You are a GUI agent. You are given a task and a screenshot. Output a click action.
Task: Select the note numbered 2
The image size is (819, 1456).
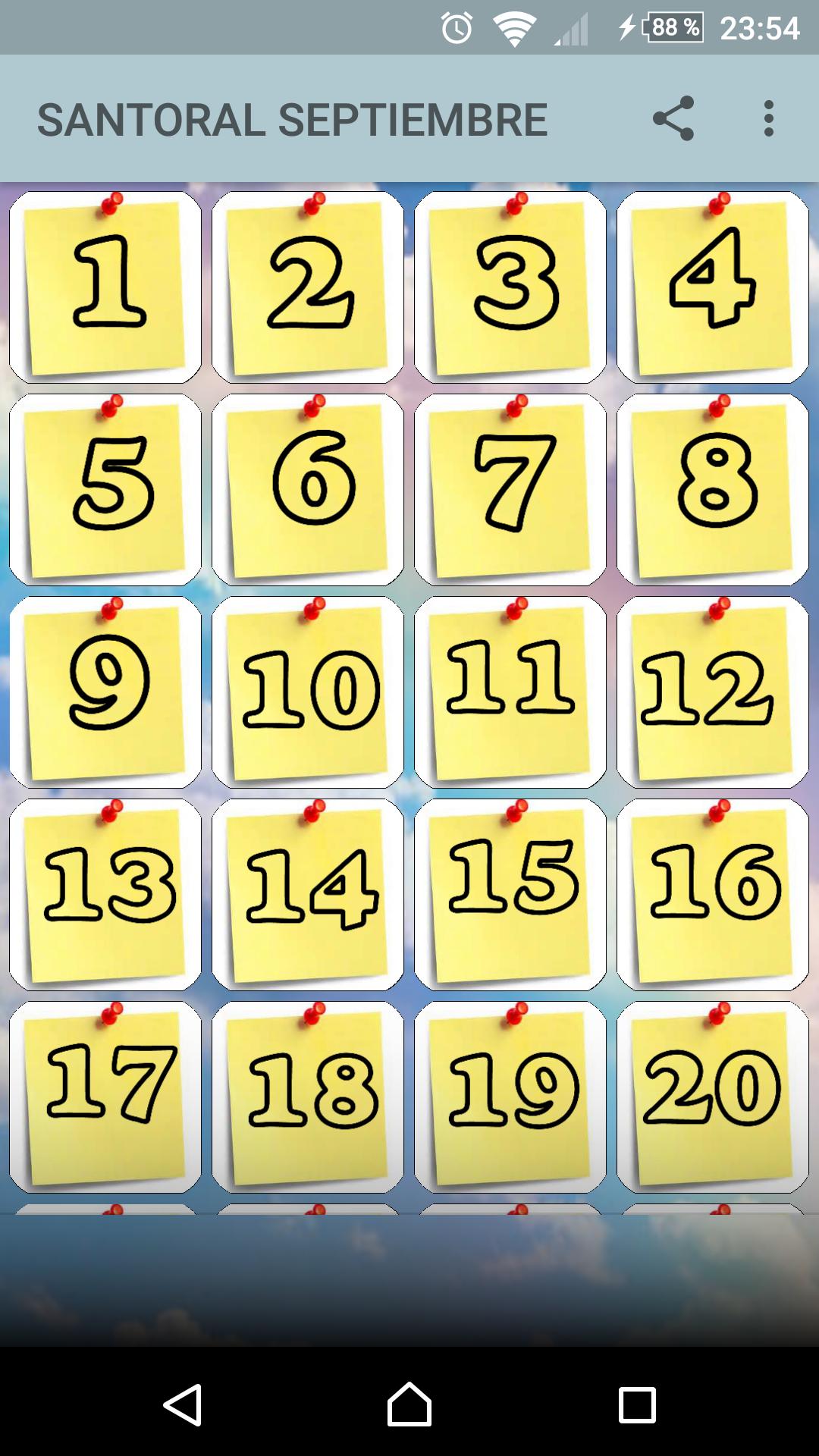[x=308, y=287]
